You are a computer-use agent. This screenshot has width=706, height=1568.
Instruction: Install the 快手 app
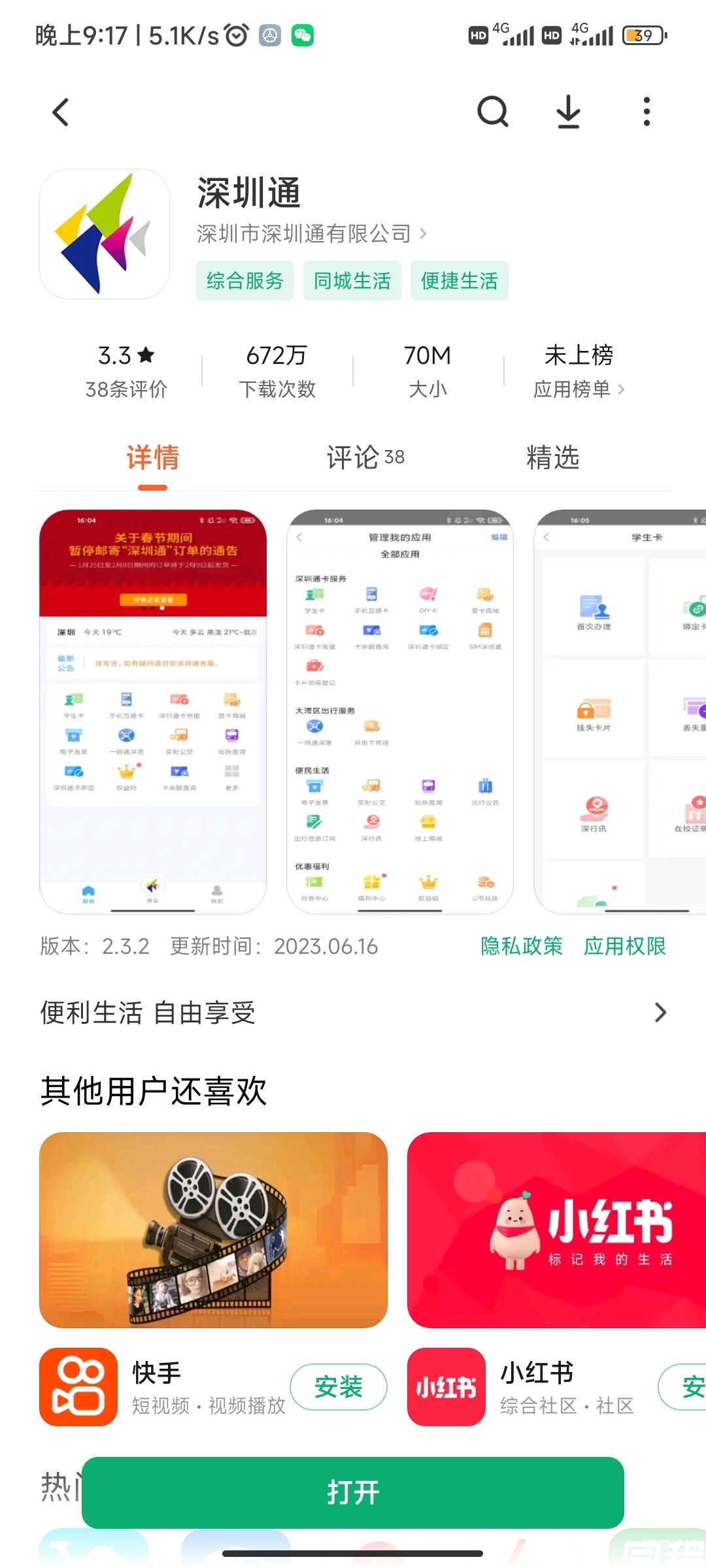point(338,1387)
